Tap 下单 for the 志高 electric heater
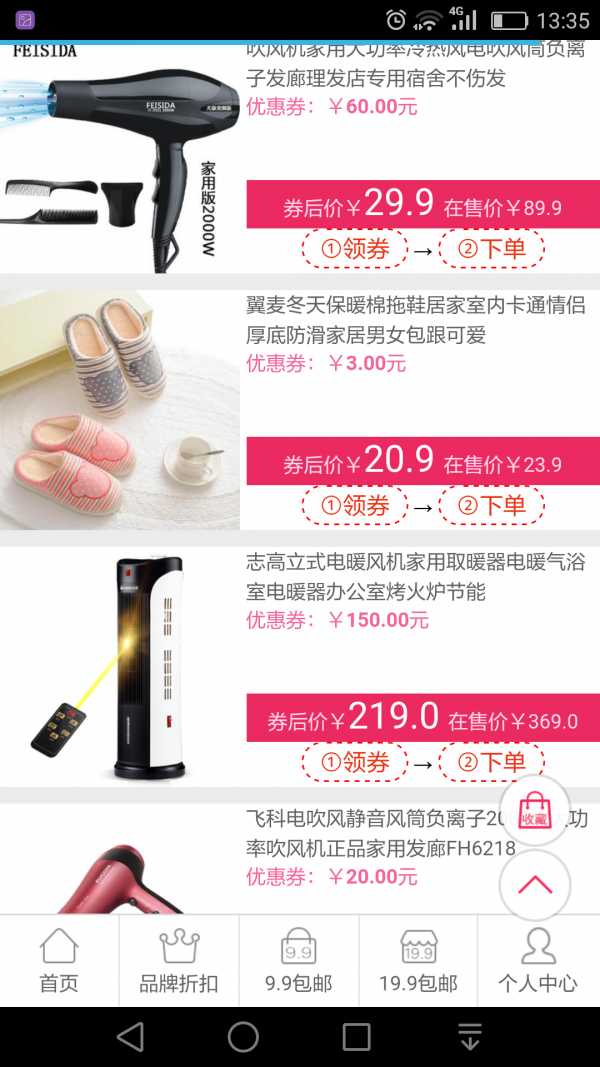The height and width of the screenshot is (1067, 600). (491, 763)
